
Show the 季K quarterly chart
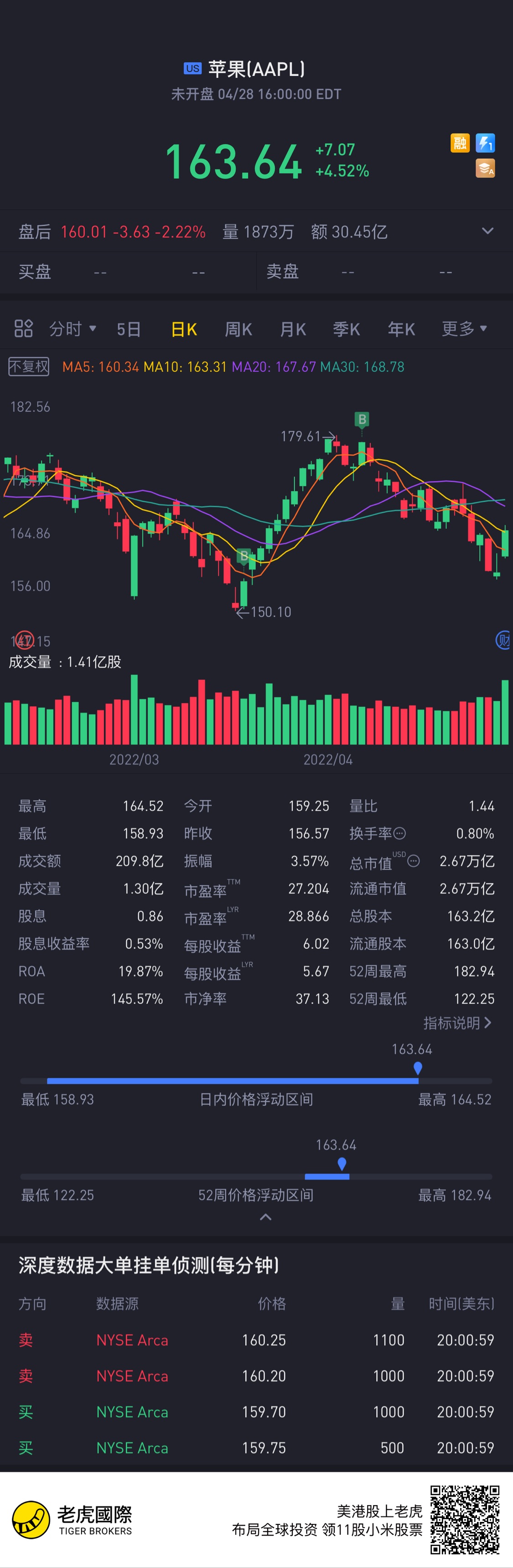coord(346,329)
